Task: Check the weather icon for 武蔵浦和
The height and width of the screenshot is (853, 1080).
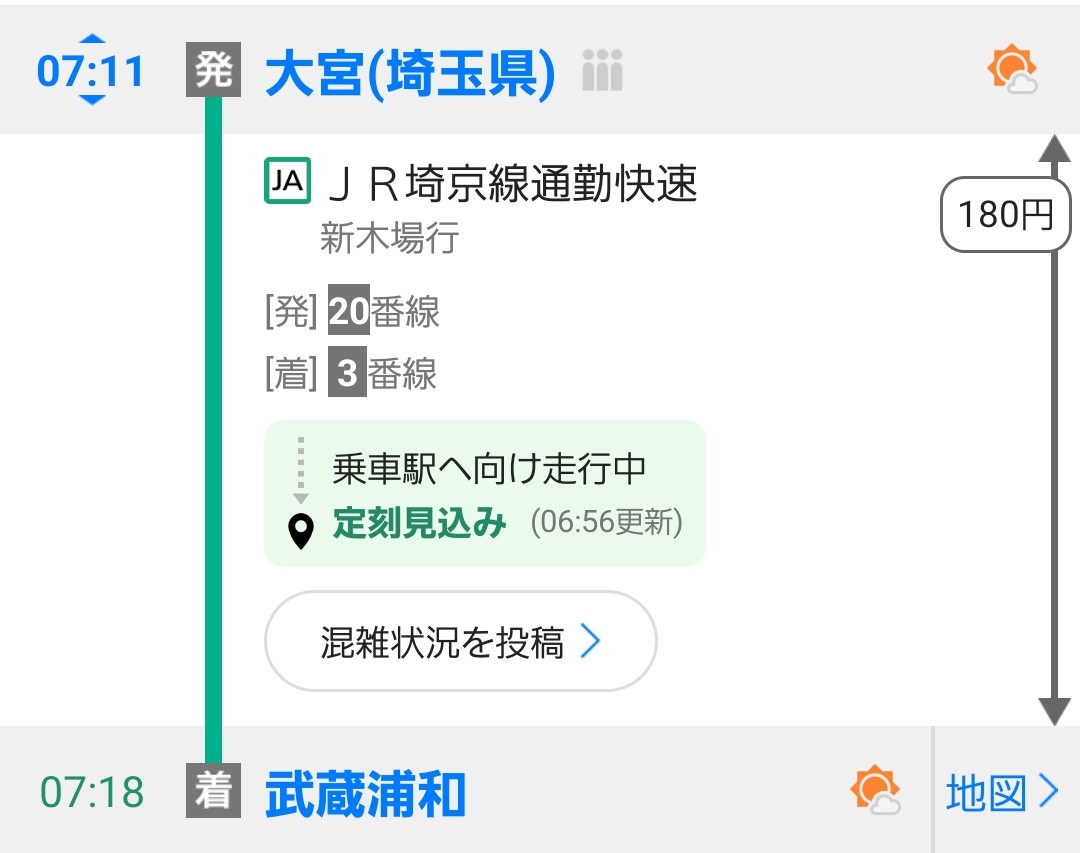Action: [x=874, y=791]
